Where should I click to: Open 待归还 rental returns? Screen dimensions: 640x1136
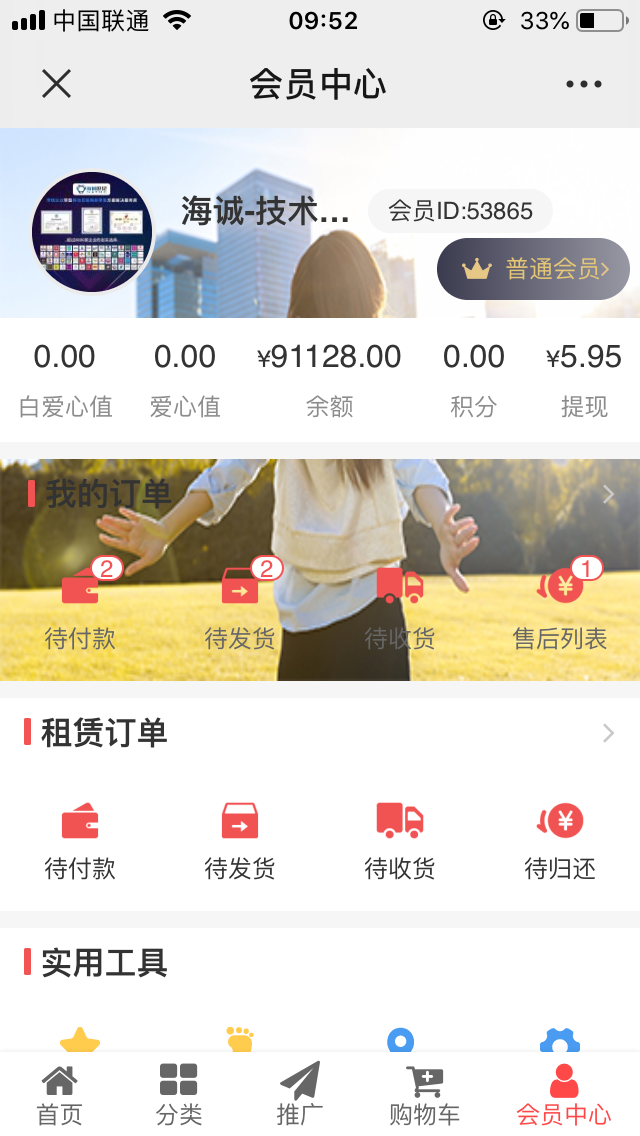click(x=560, y=840)
